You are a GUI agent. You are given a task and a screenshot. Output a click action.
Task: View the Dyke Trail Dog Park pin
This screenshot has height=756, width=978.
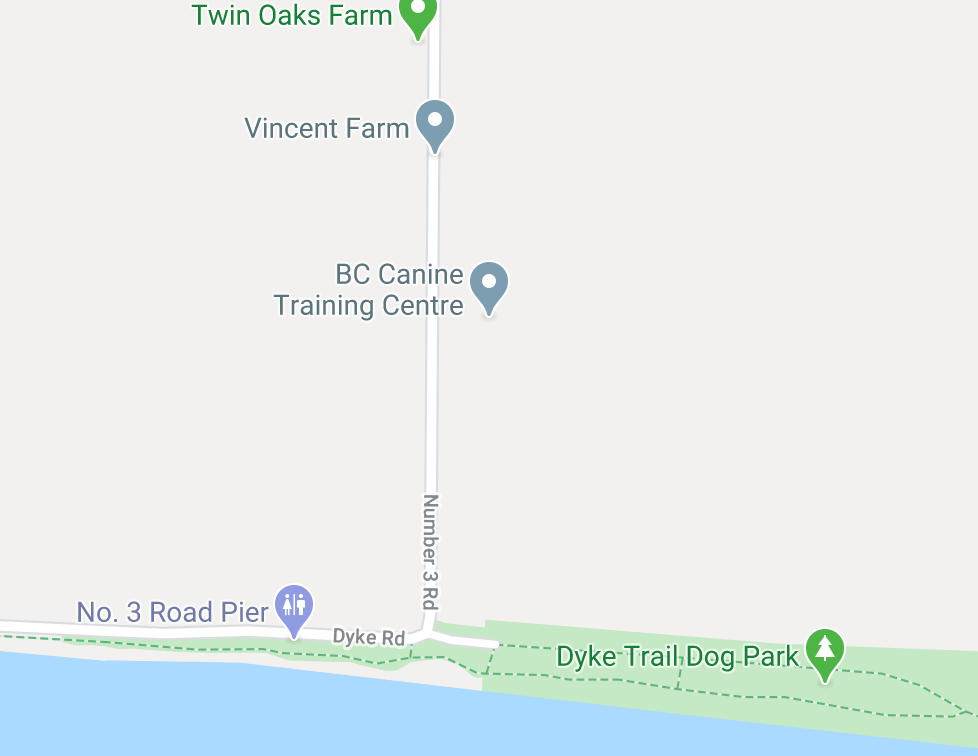point(824,650)
